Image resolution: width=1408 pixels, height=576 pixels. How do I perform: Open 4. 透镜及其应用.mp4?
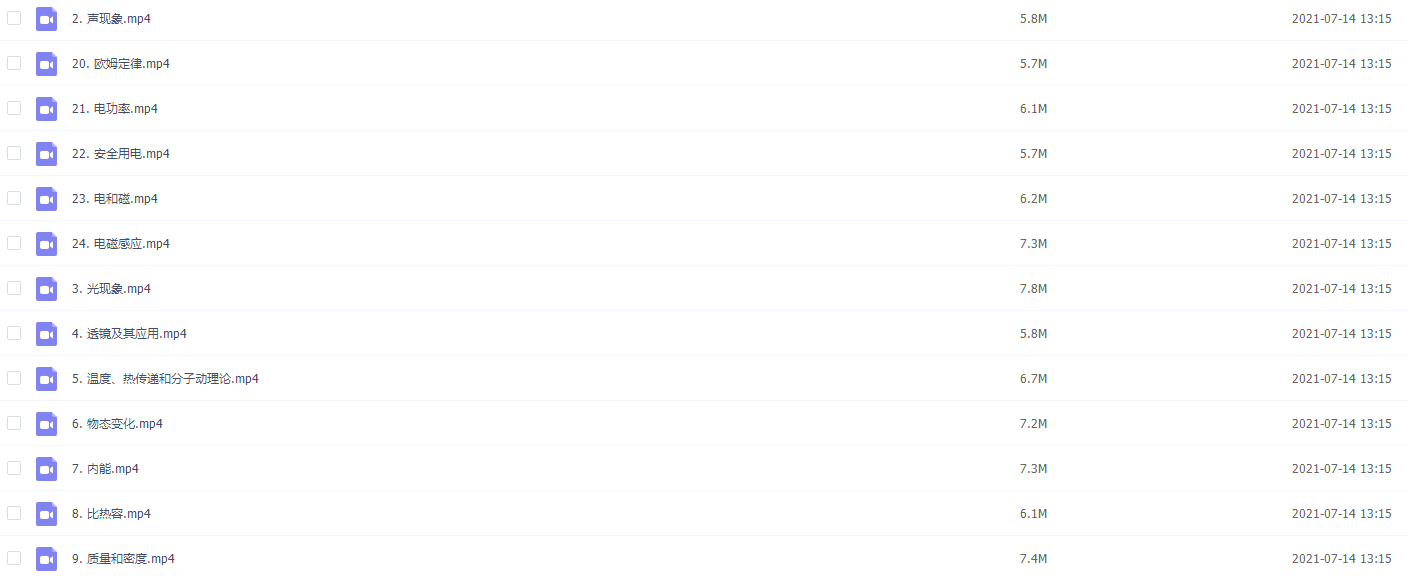(x=129, y=334)
